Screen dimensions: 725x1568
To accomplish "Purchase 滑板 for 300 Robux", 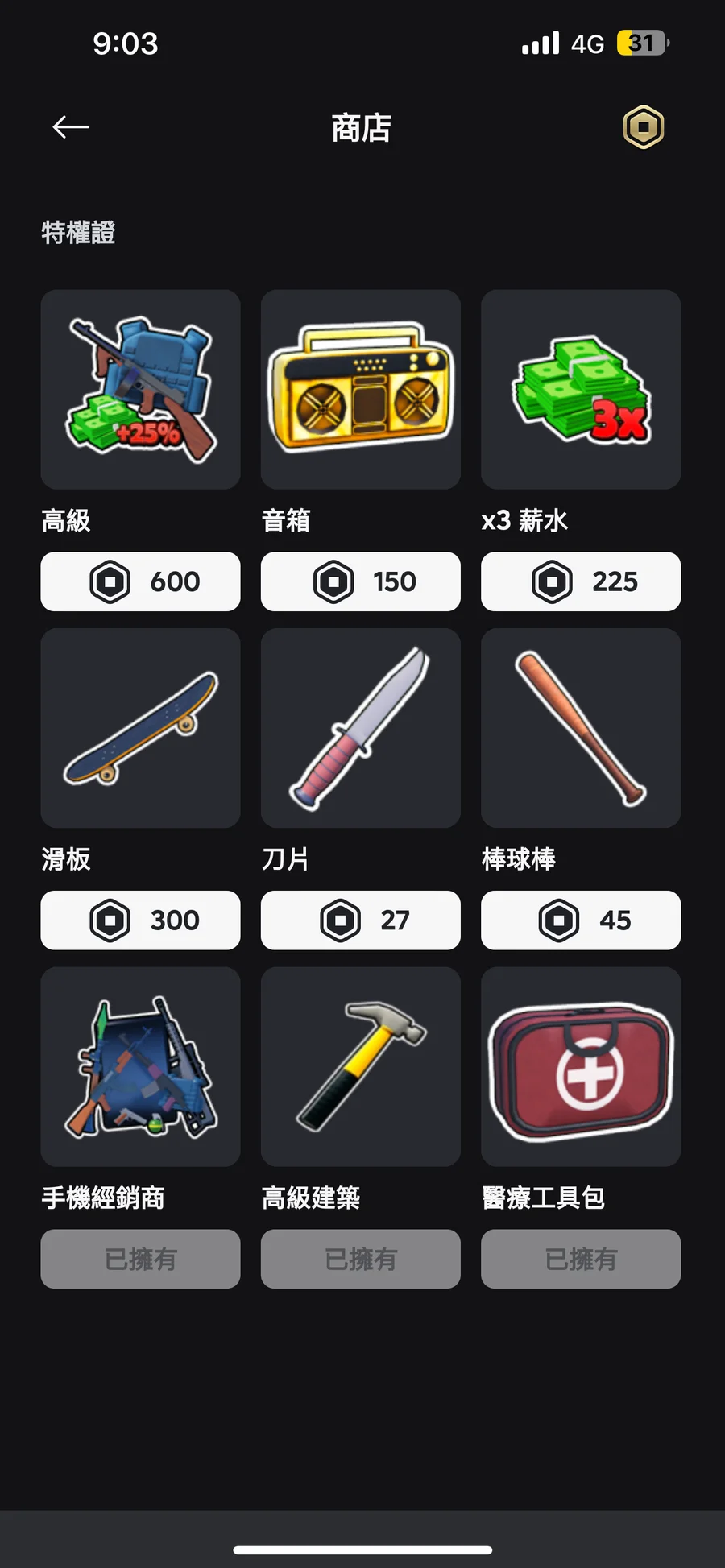I will click(140, 920).
